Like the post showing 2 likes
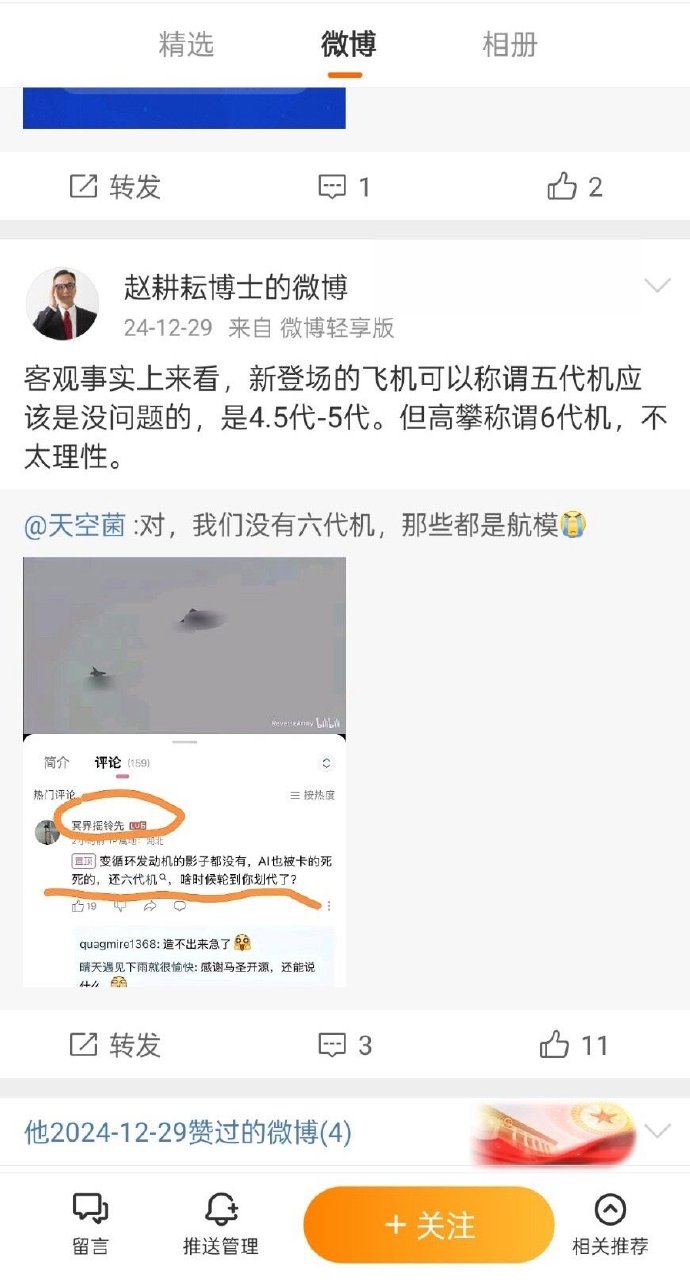 point(574,187)
